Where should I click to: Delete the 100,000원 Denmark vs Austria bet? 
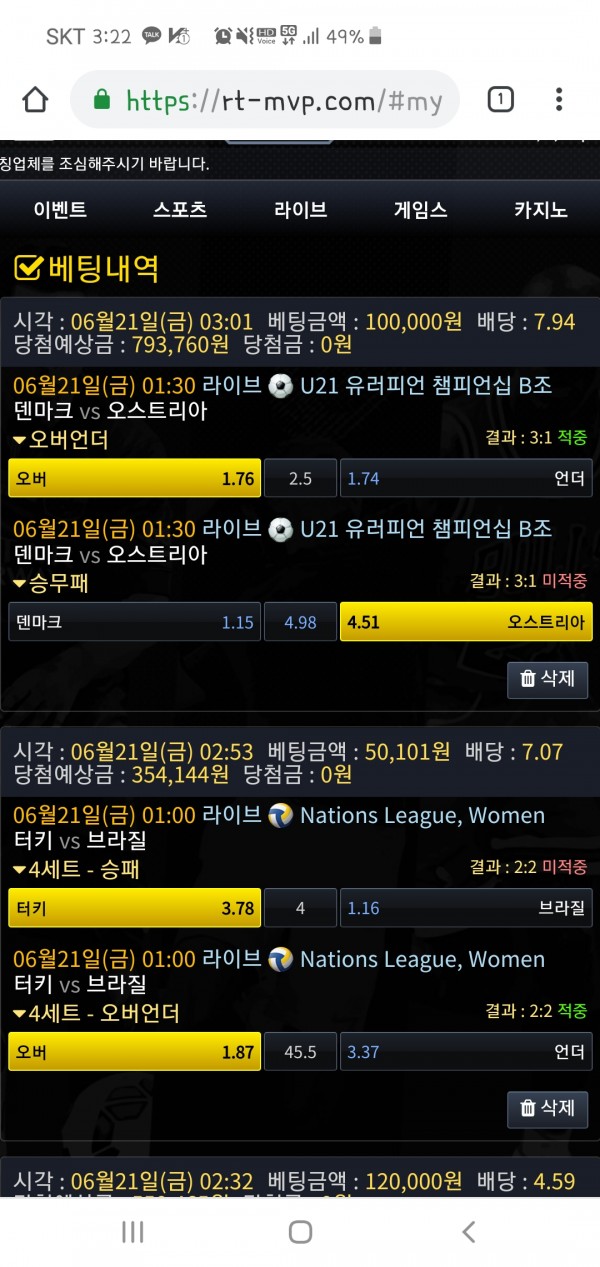click(547, 679)
